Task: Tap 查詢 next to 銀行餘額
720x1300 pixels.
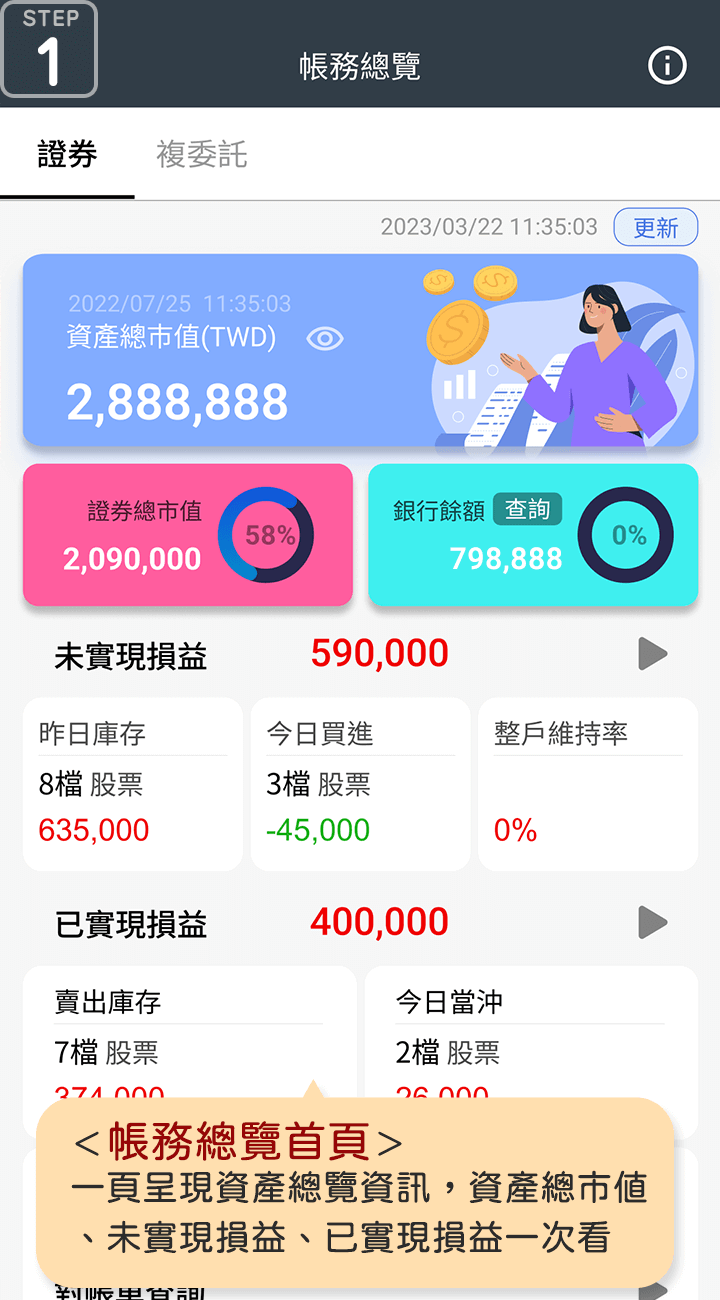Action: 527,510
